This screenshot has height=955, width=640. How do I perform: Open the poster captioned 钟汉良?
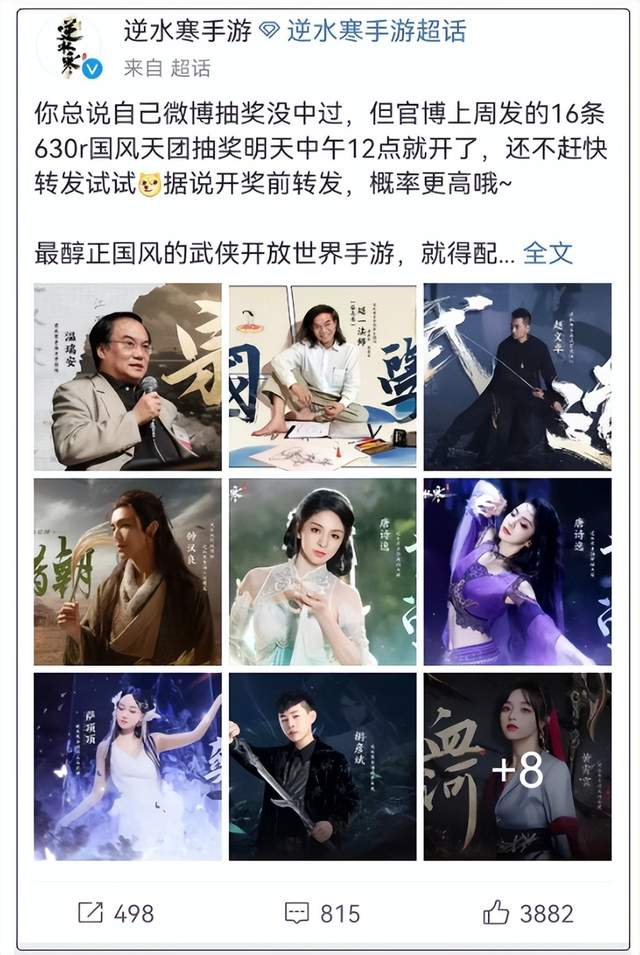[127, 572]
